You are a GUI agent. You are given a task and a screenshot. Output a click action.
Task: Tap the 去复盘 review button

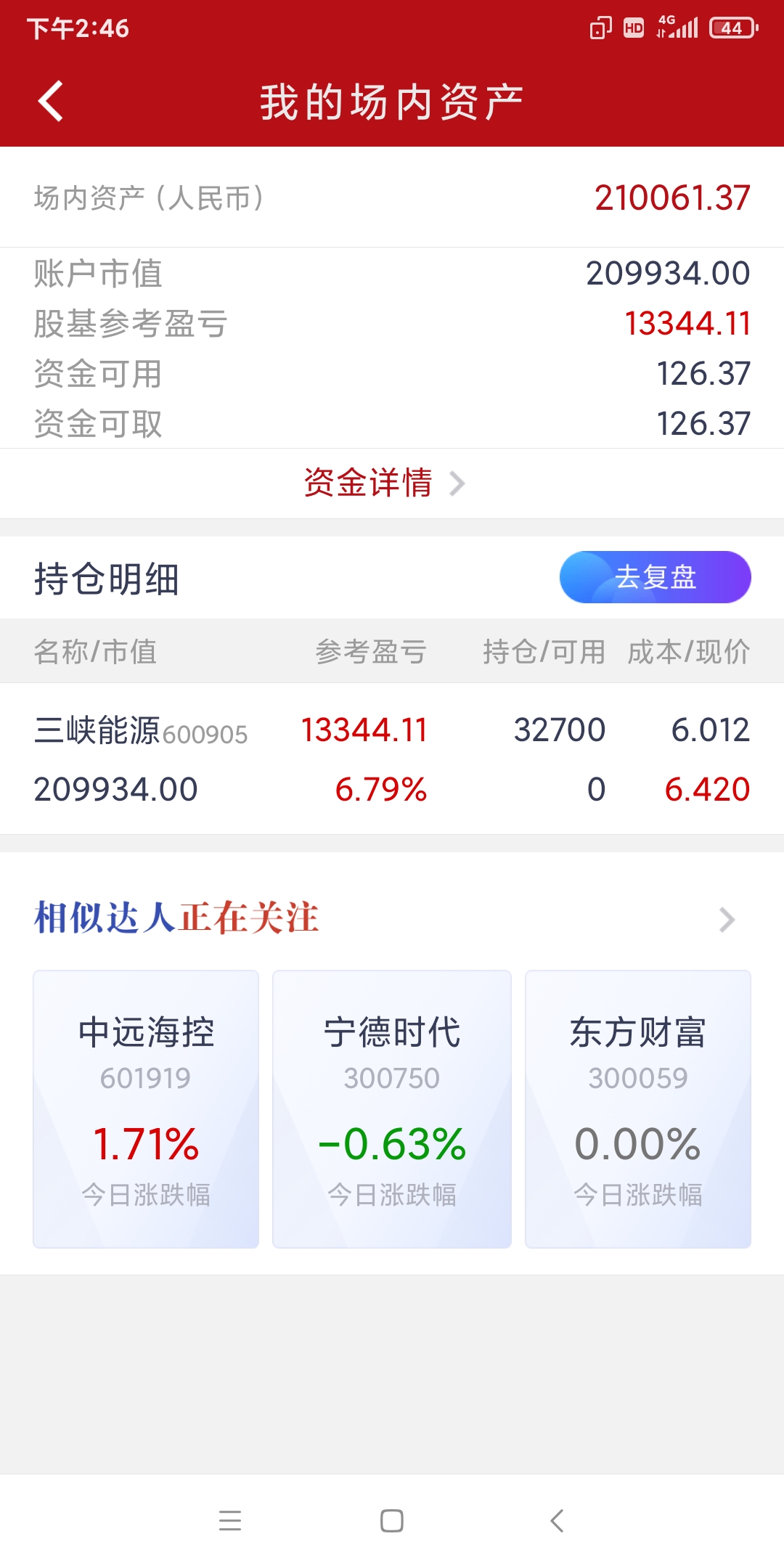coord(654,577)
